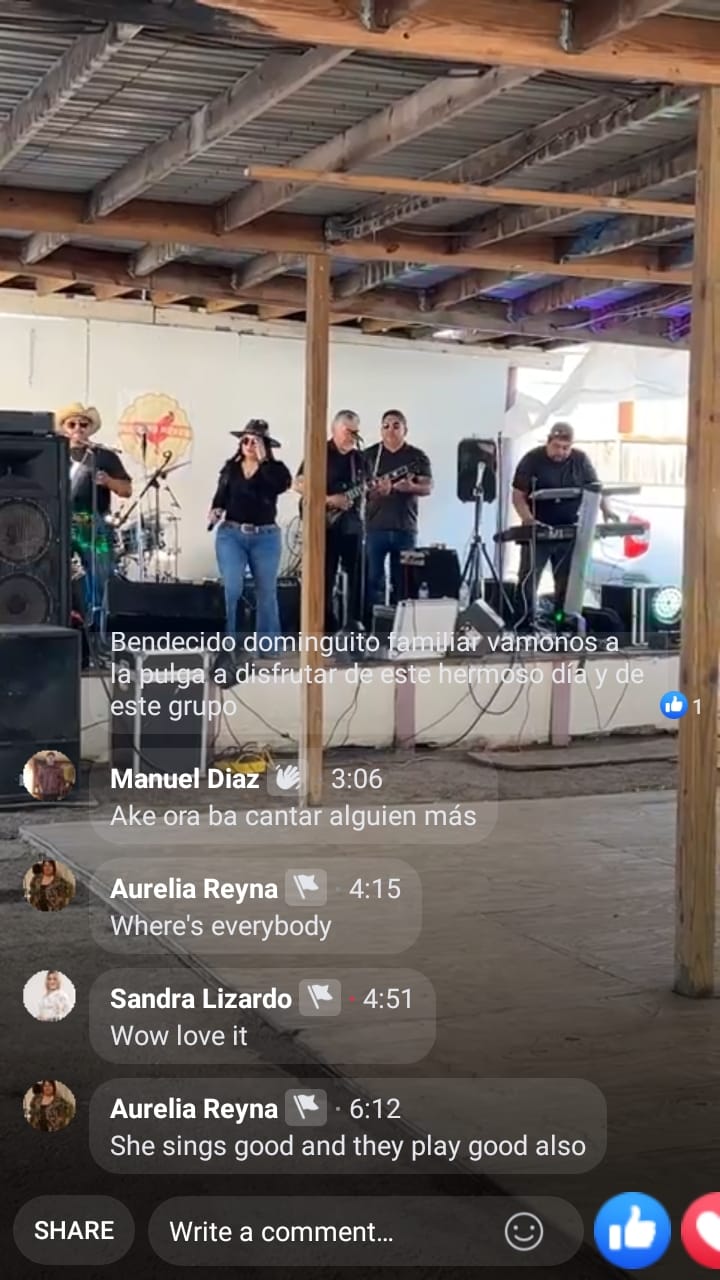The width and height of the screenshot is (720, 1280).
Task: Tap Sandra Lizardo's "Wow love it" comment
Action: (x=262, y=1017)
